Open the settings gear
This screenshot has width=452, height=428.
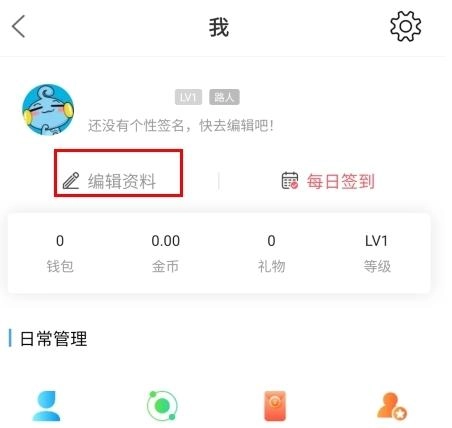(405, 26)
